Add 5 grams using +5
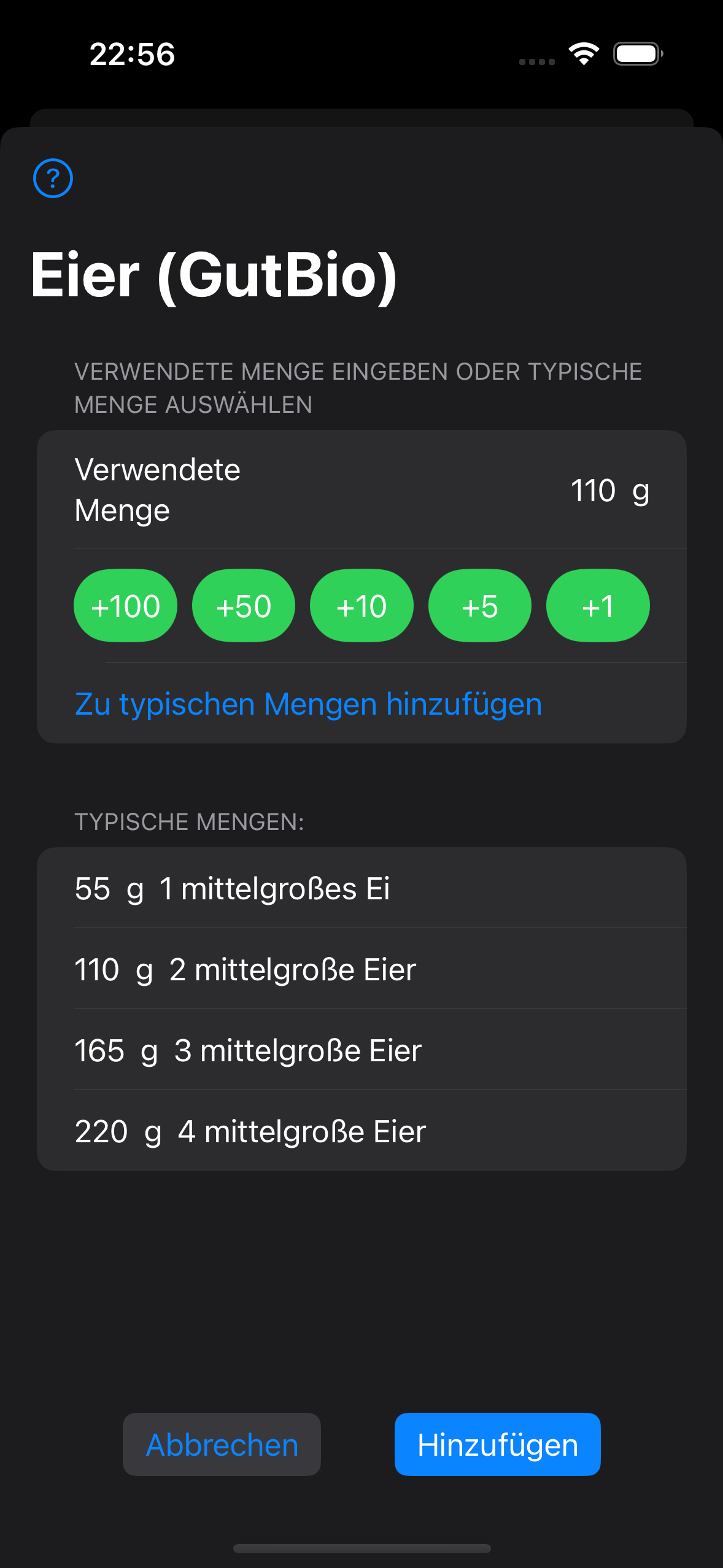The width and height of the screenshot is (723, 1568). tap(480, 606)
